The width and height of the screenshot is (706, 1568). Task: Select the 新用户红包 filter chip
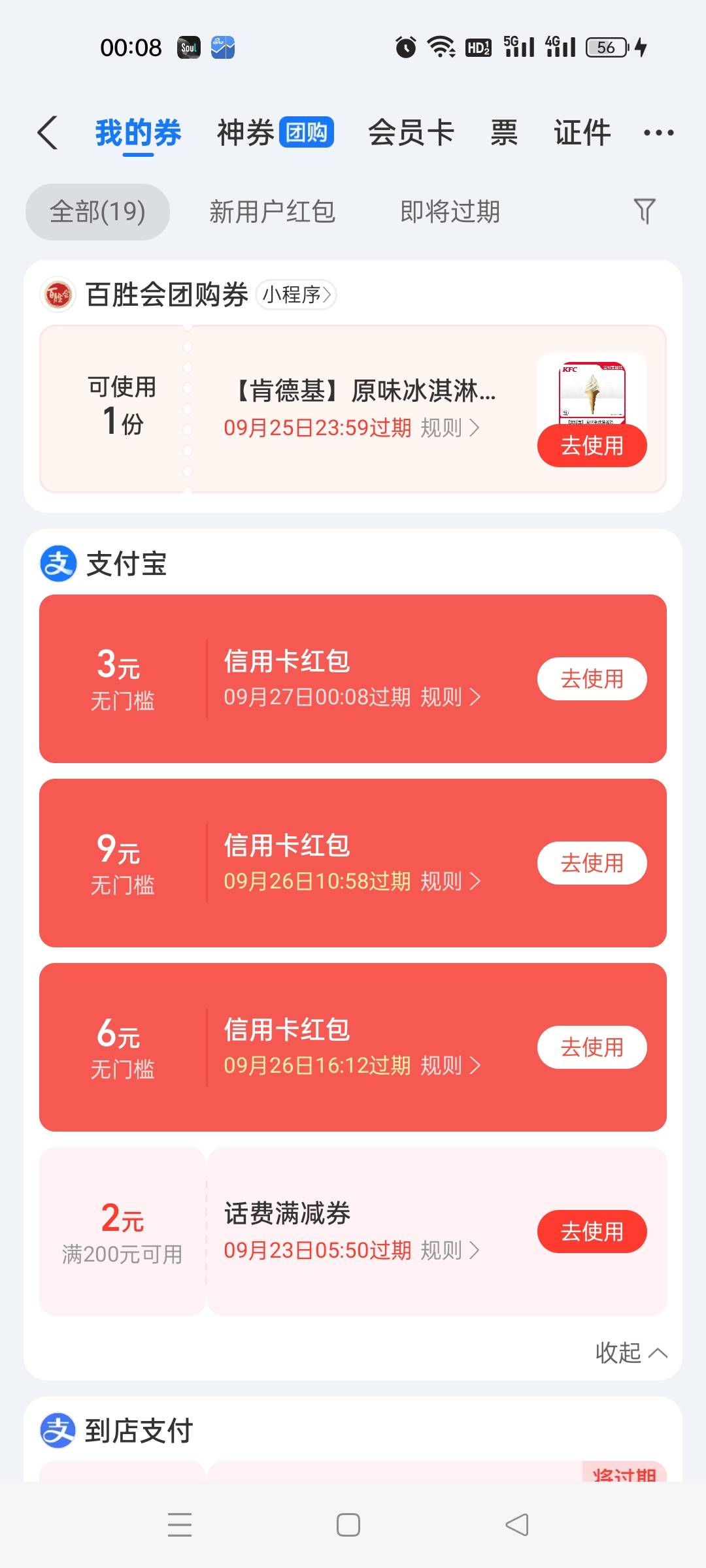click(272, 212)
